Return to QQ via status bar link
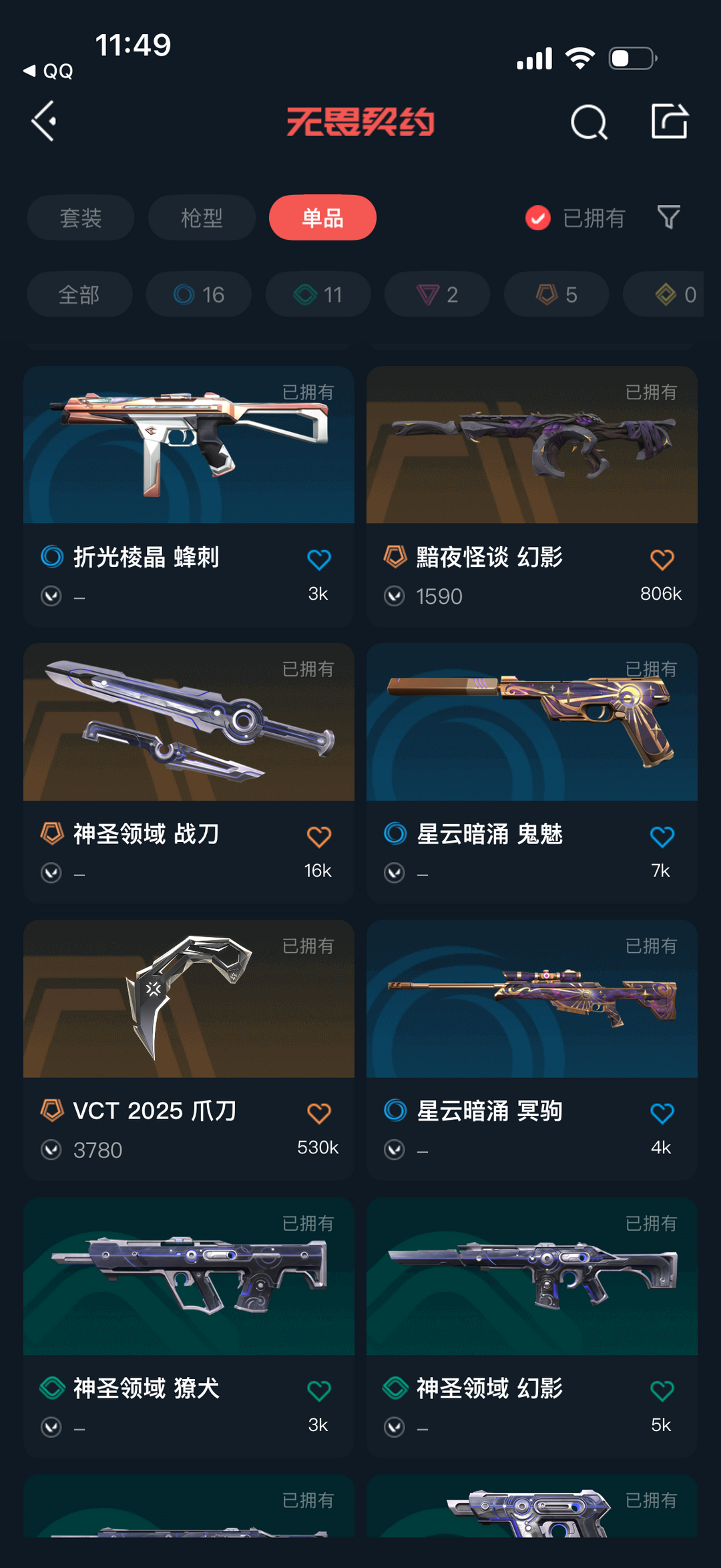 point(49,71)
